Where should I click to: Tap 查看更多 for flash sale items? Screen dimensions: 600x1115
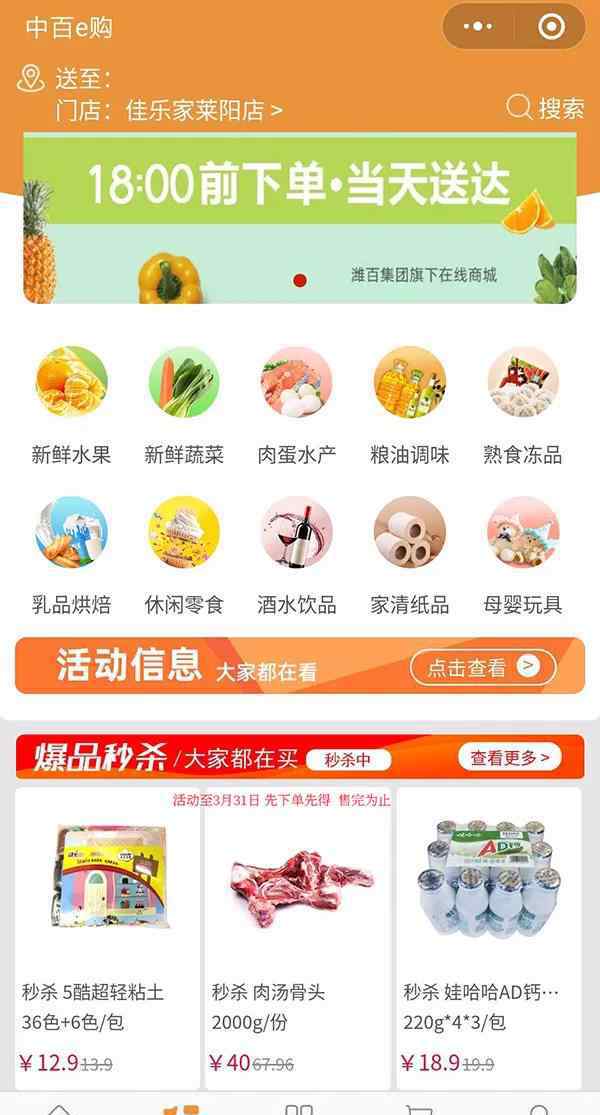coord(510,758)
